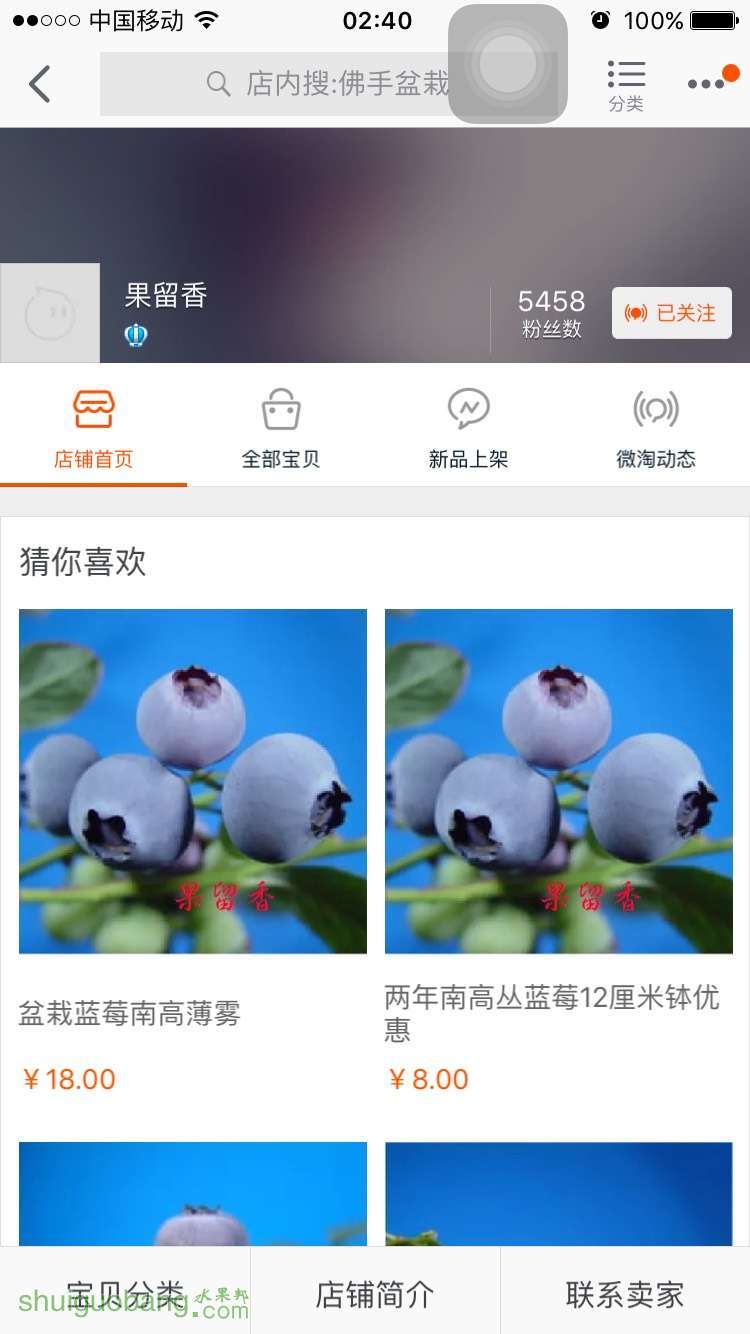Open the 果留香 shop avatar
The height and width of the screenshot is (1334, 750).
50,313
